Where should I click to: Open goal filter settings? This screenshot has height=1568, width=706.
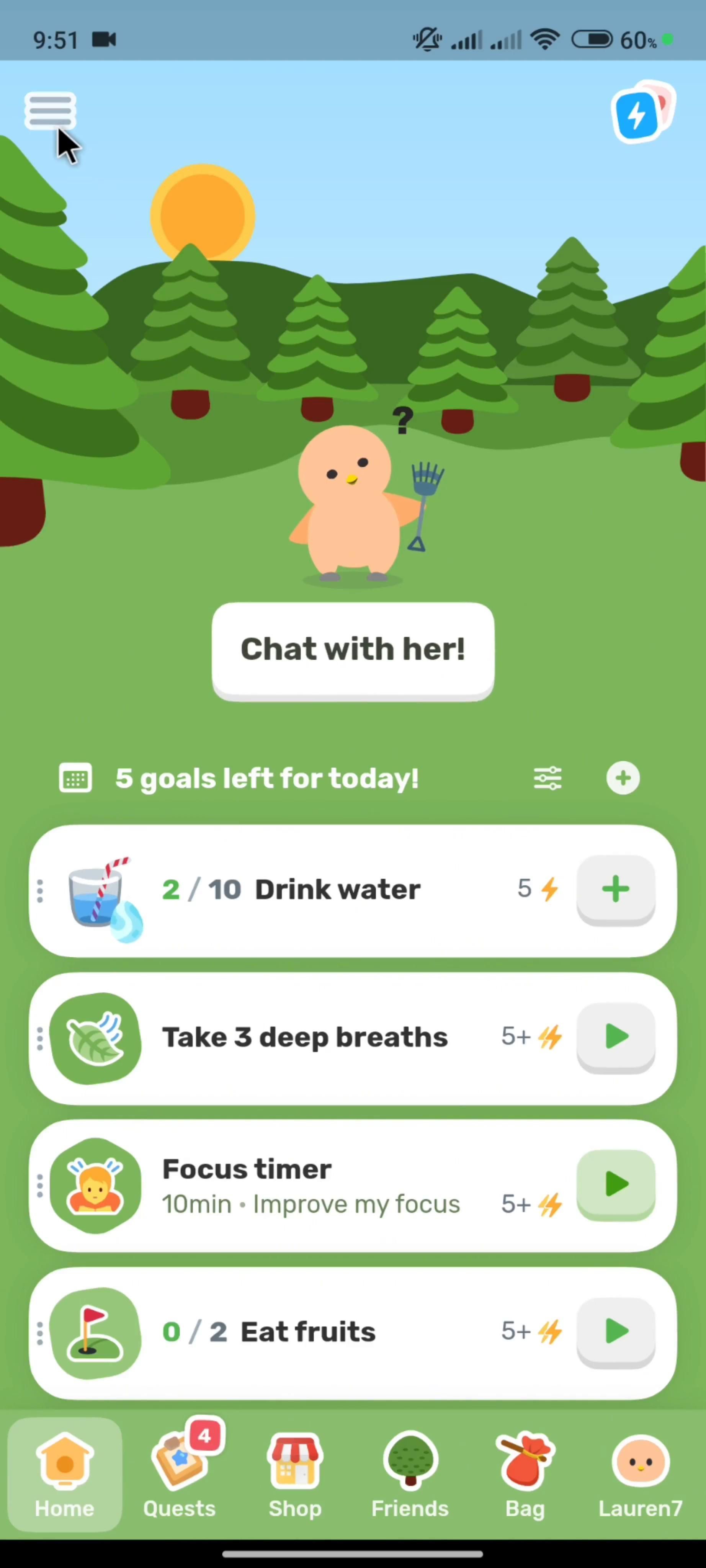[547, 778]
